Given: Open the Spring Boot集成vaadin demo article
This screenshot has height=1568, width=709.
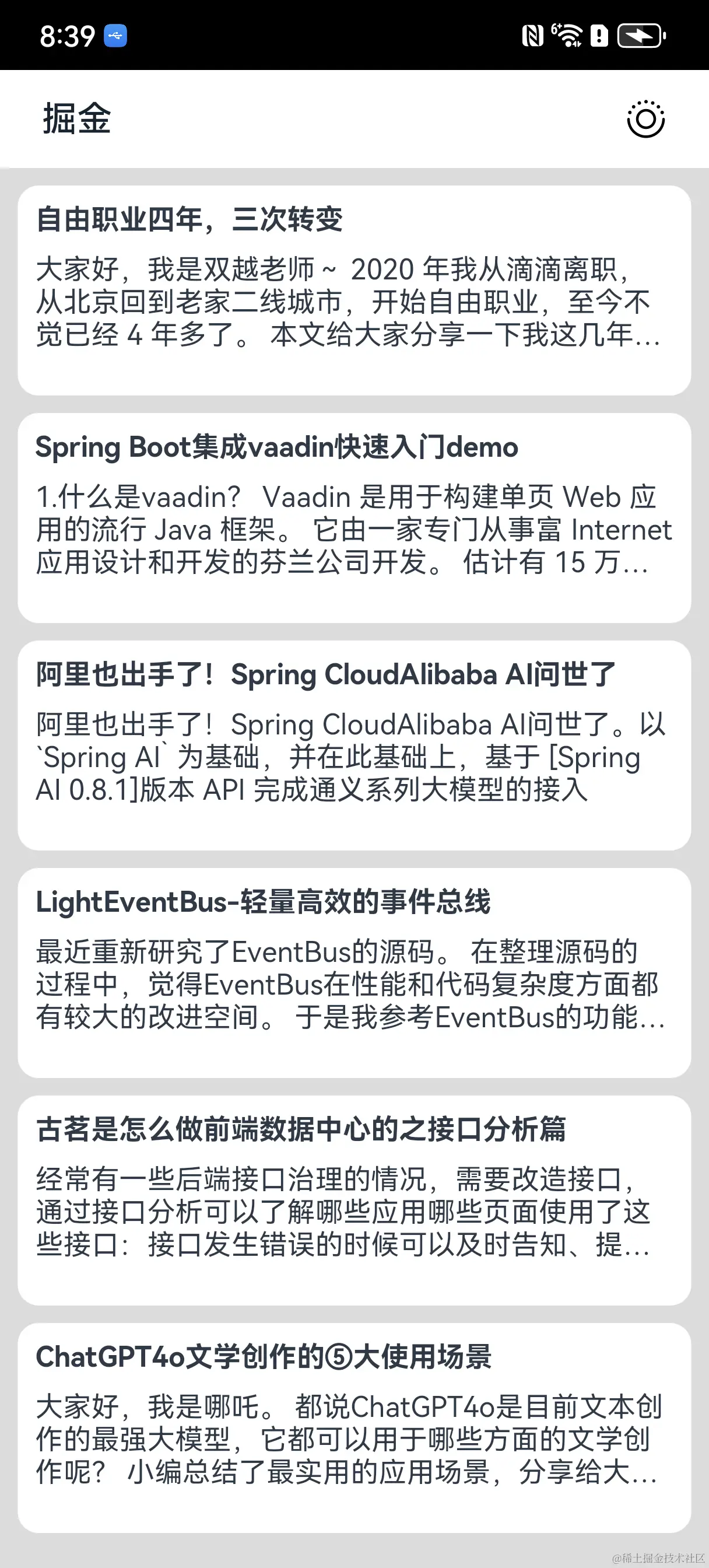Looking at the screenshot, I should [x=354, y=517].
